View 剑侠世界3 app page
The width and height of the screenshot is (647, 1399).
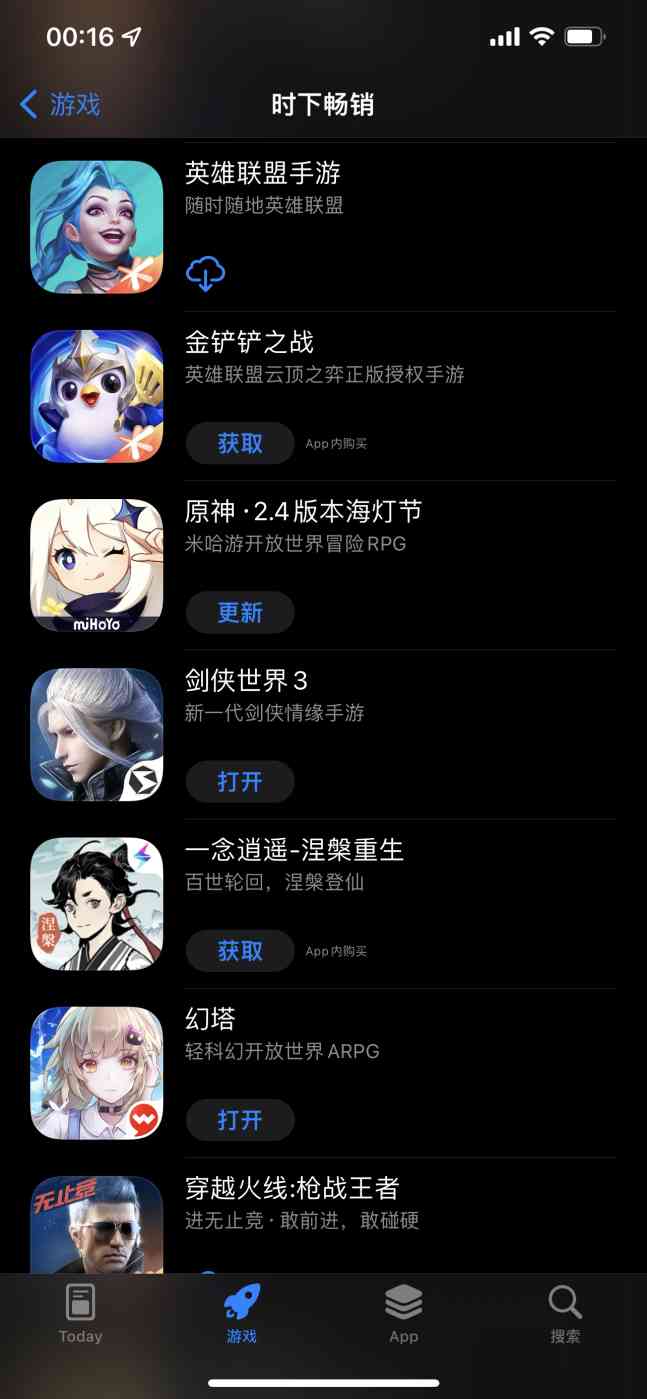click(x=246, y=681)
